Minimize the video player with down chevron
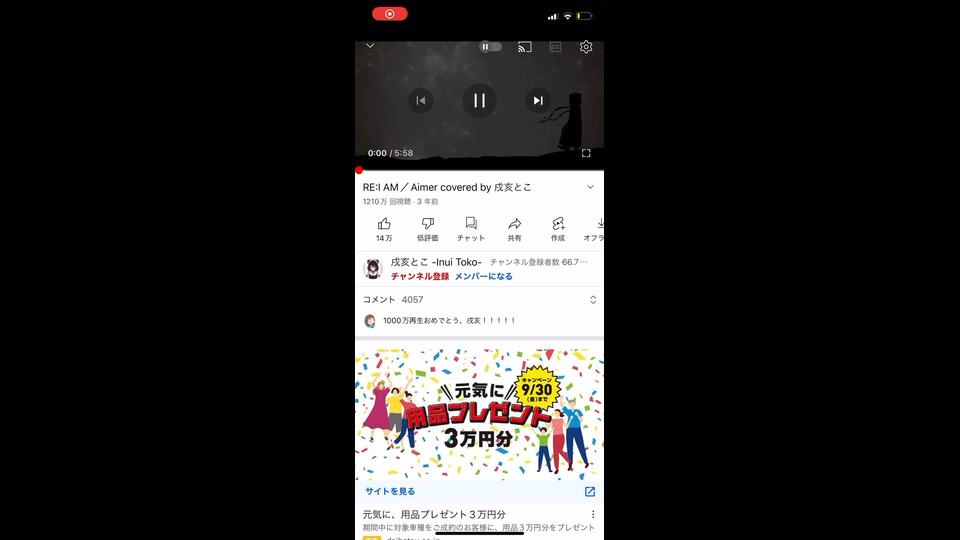This screenshot has width=960, height=540. [x=370, y=46]
